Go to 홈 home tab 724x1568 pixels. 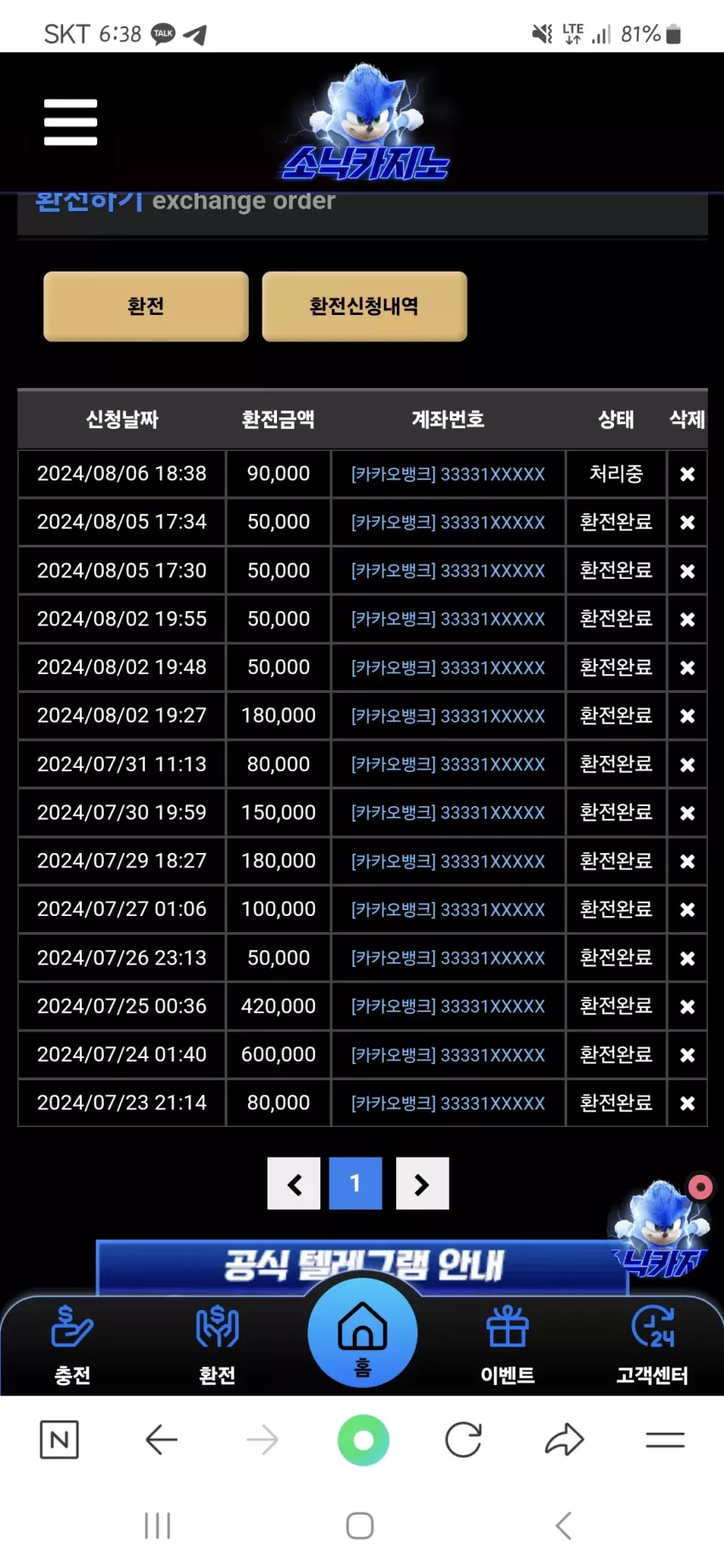click(363, 1334)
